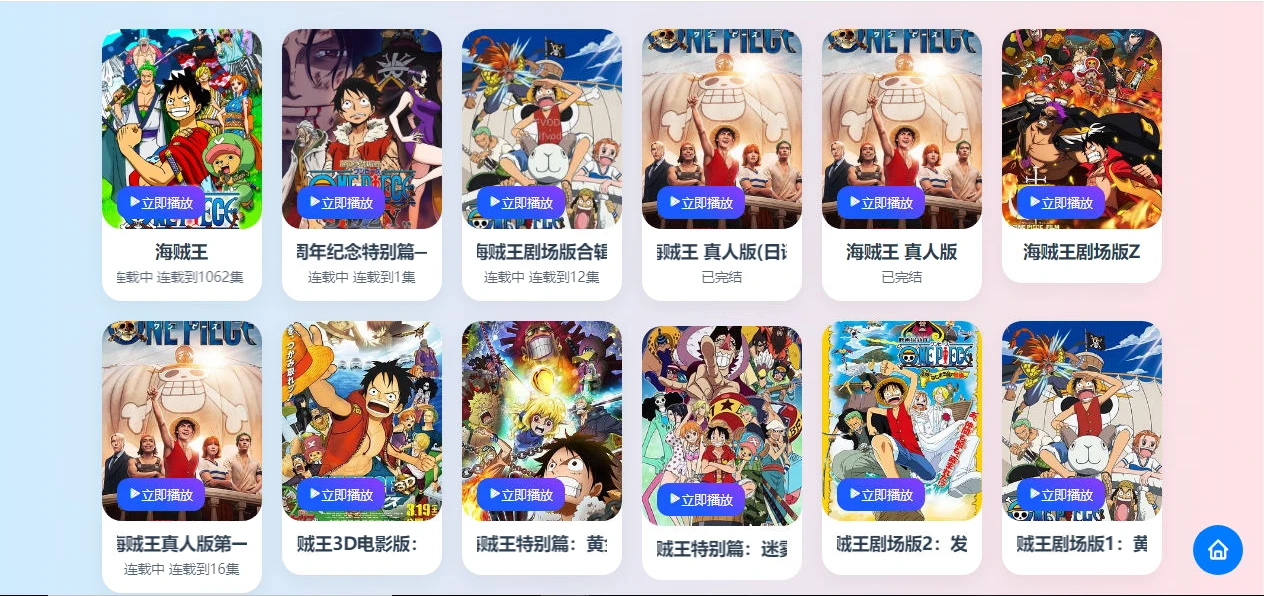This screenshot has height=596, width=1264.
Task: Play the 海贼王特别篇：迷雾 special
Action: 701,499
